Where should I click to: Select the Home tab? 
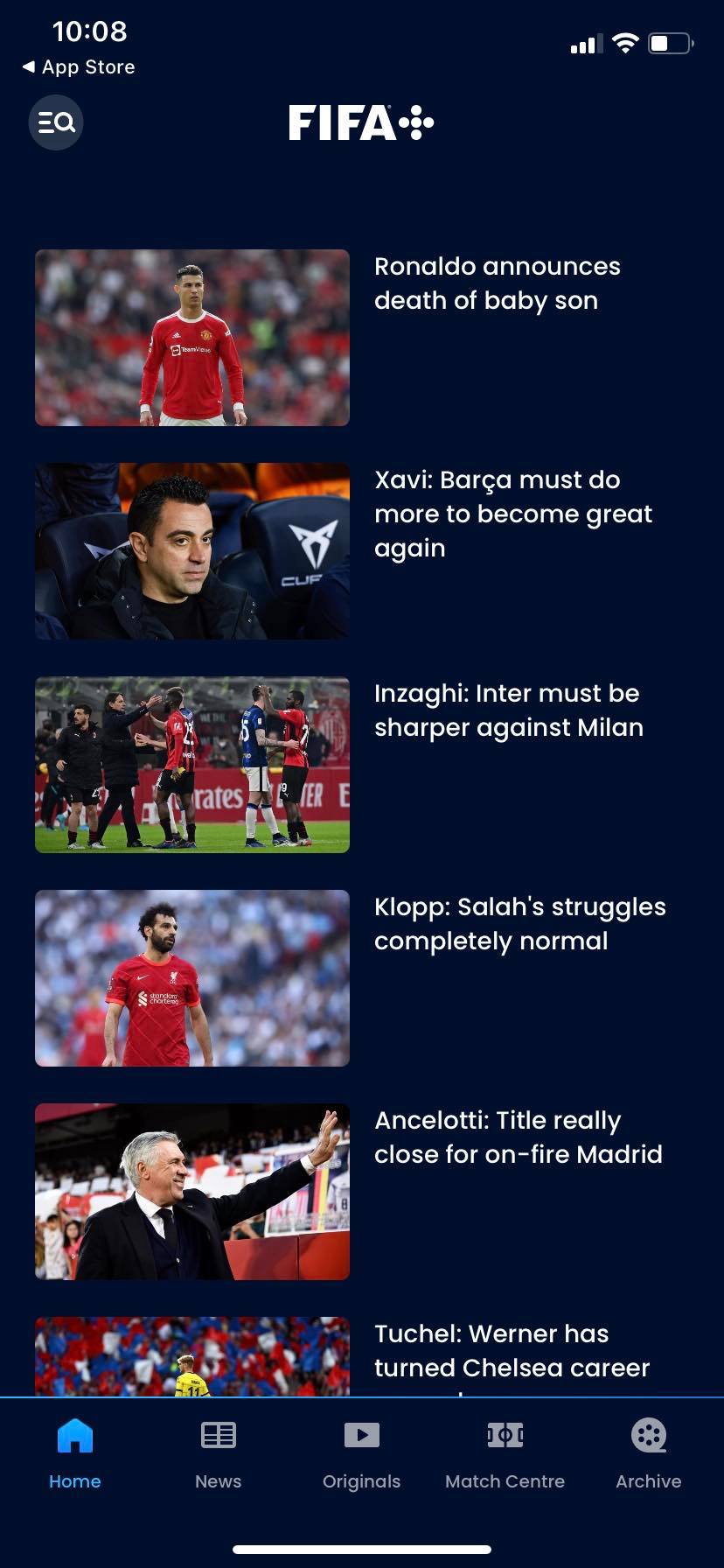click(75, 1453)
